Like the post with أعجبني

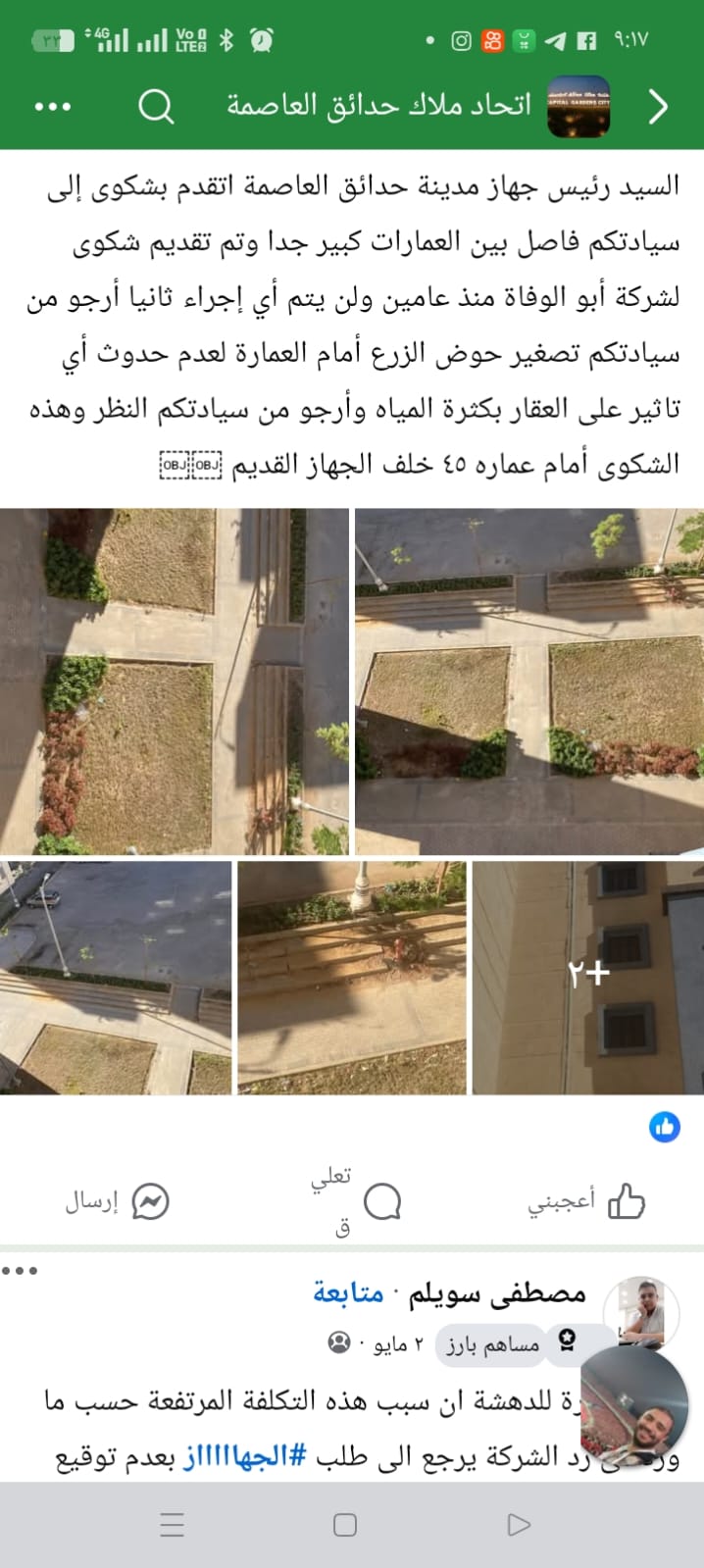point(587,1201)
